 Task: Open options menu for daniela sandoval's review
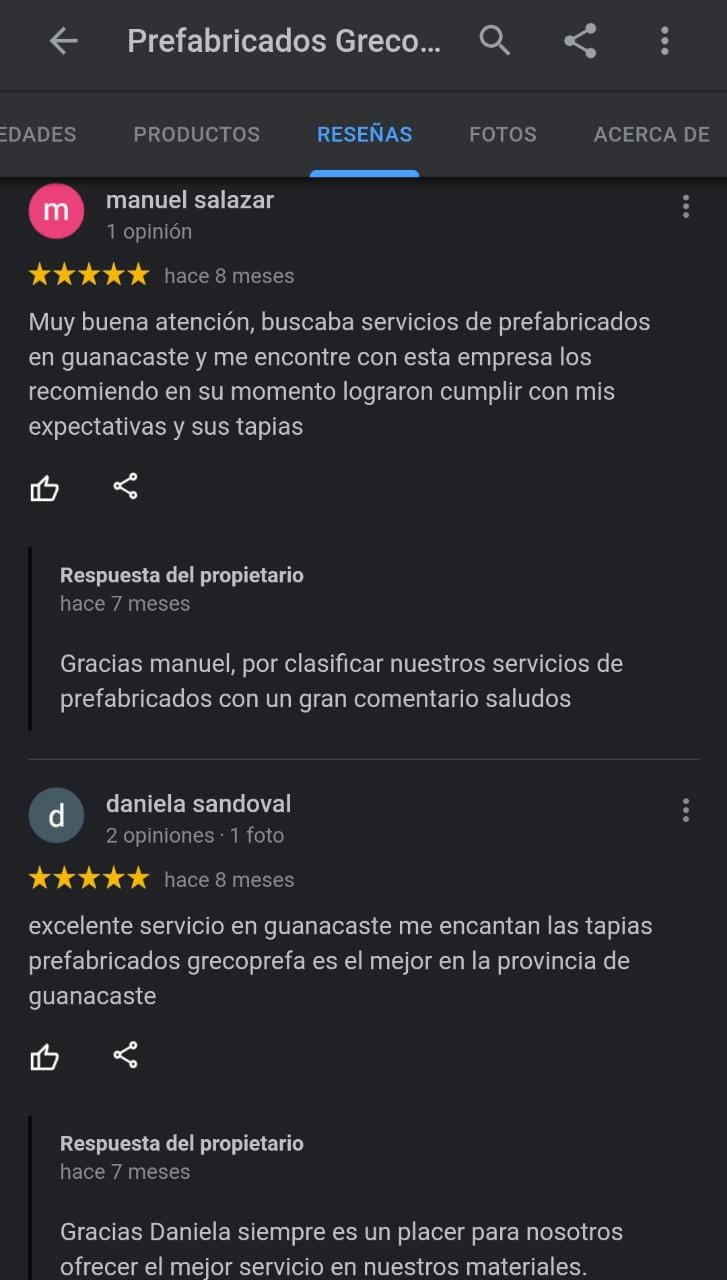tap(686, 810)
